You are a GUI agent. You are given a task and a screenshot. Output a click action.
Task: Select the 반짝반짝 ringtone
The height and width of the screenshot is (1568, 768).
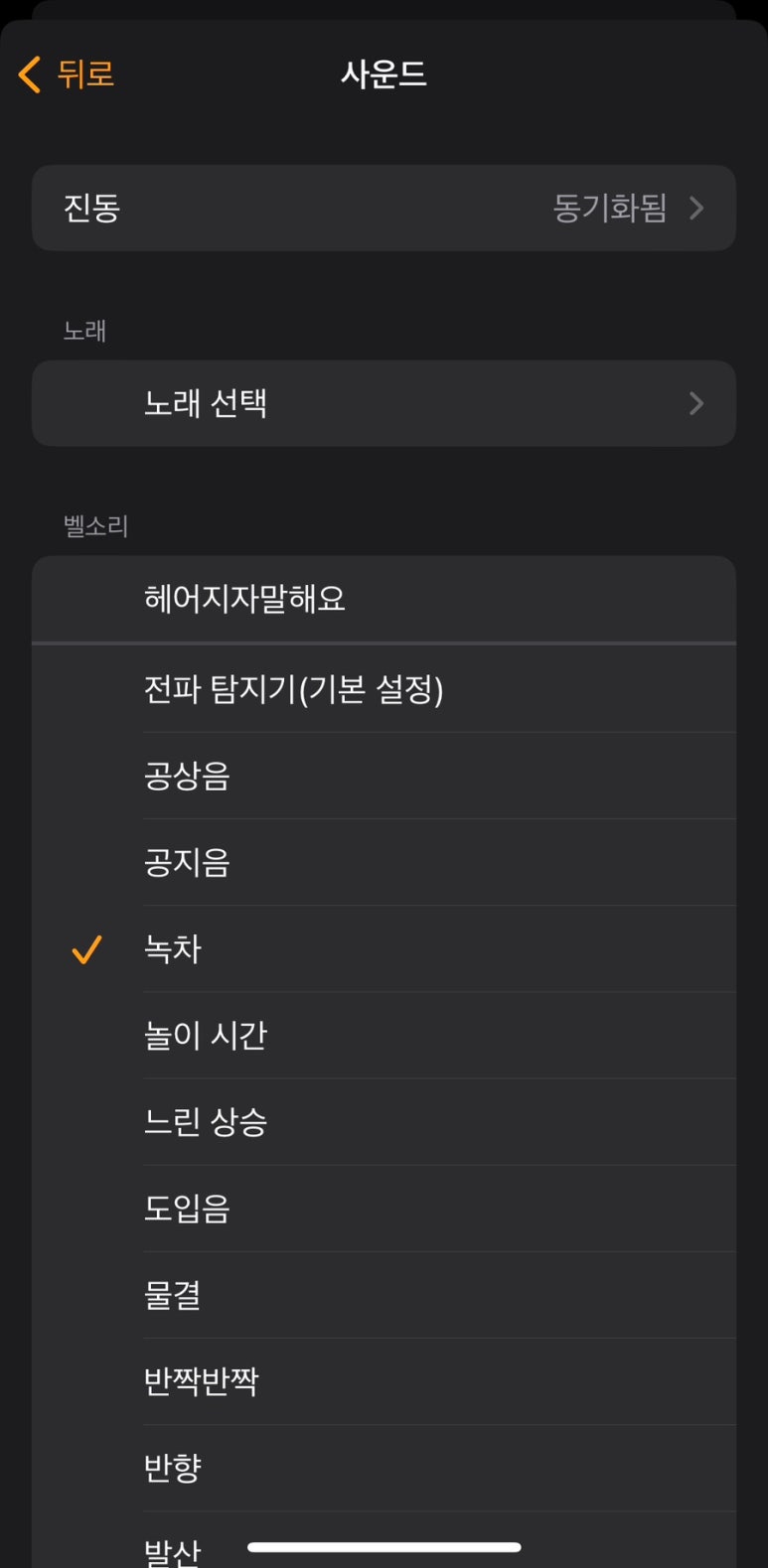(x=384, y=1381)
